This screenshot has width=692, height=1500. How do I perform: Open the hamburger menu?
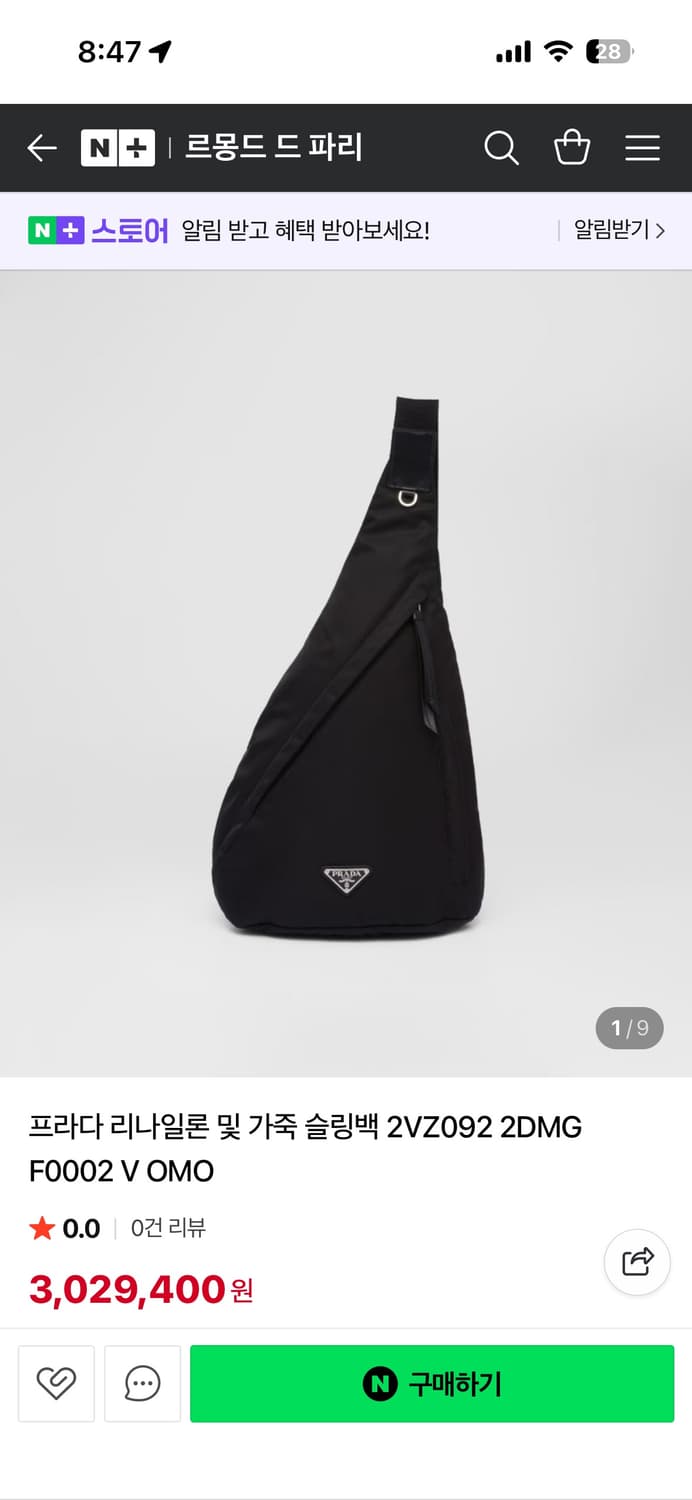click(642, 149)
